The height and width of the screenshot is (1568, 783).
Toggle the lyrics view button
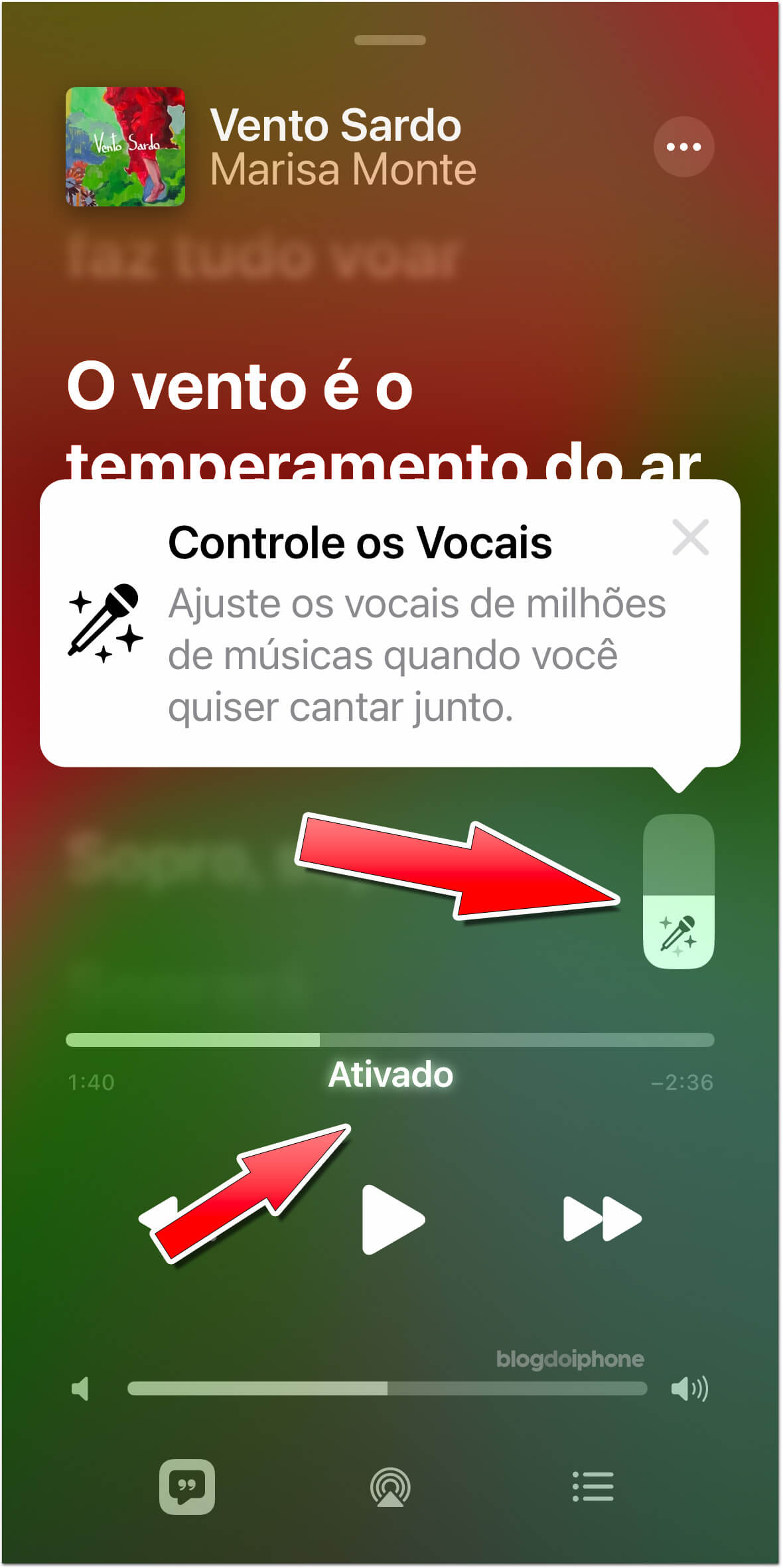(187, 1486)
